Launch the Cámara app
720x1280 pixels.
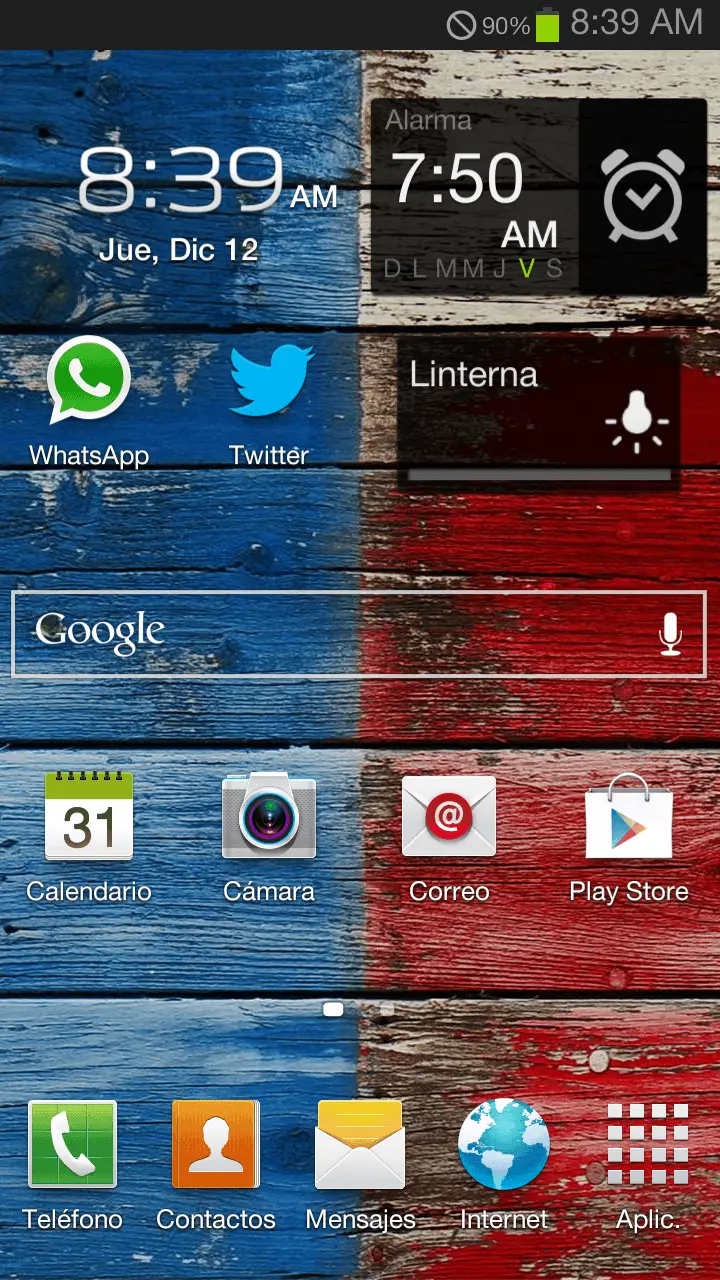[269, 818]
